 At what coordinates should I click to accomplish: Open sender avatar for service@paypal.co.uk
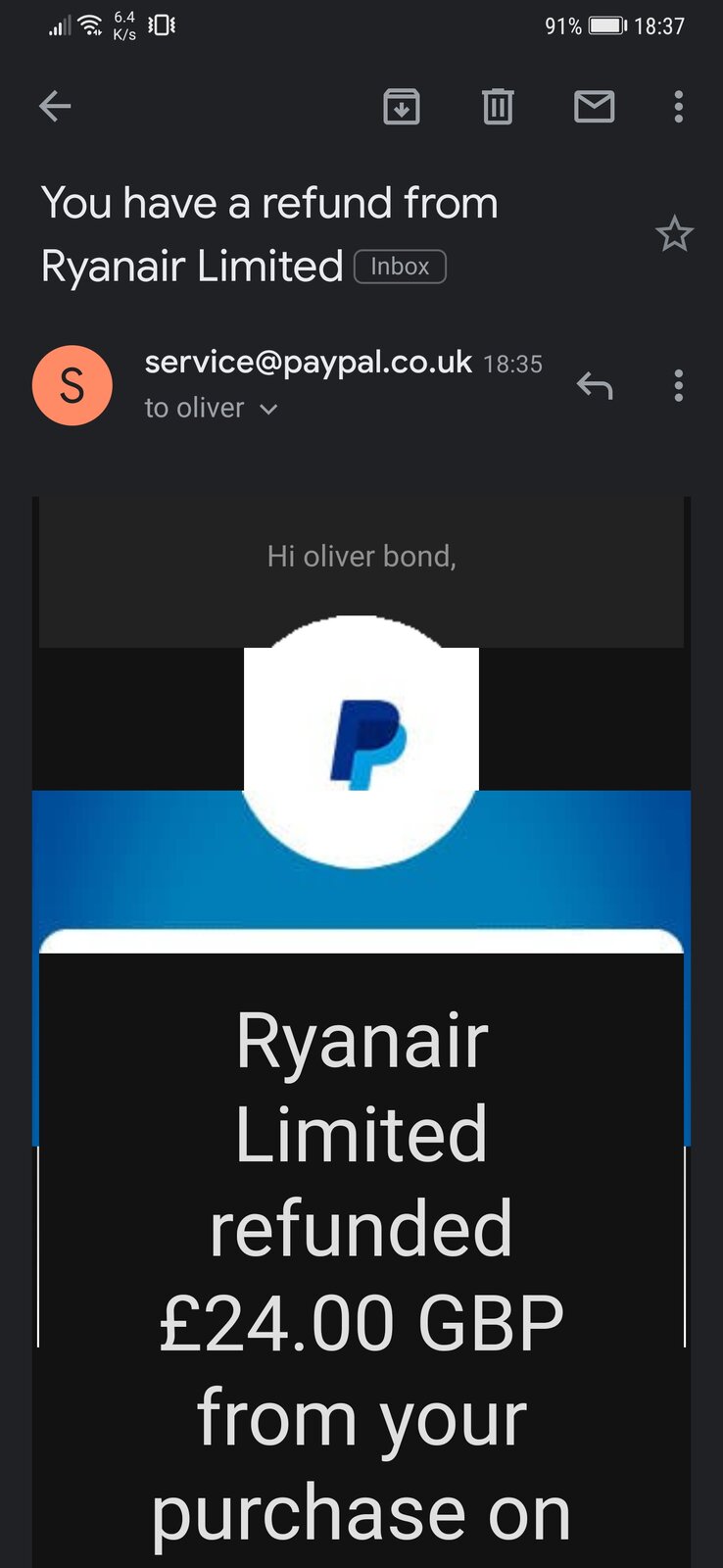[x=72, y=385]
